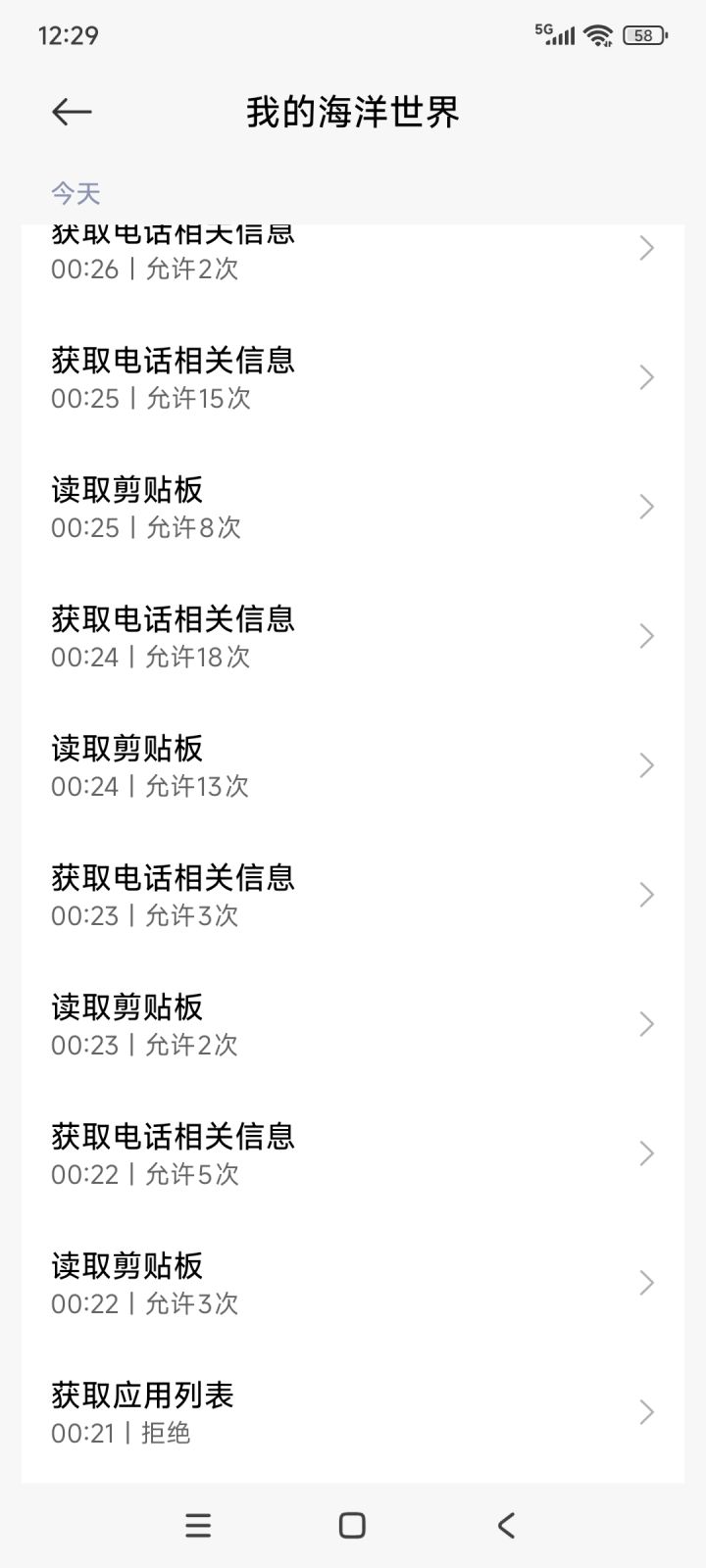
Task: Select 获取电话相关信息 entry allowed 5 times
Action: tap(353, 1153)
